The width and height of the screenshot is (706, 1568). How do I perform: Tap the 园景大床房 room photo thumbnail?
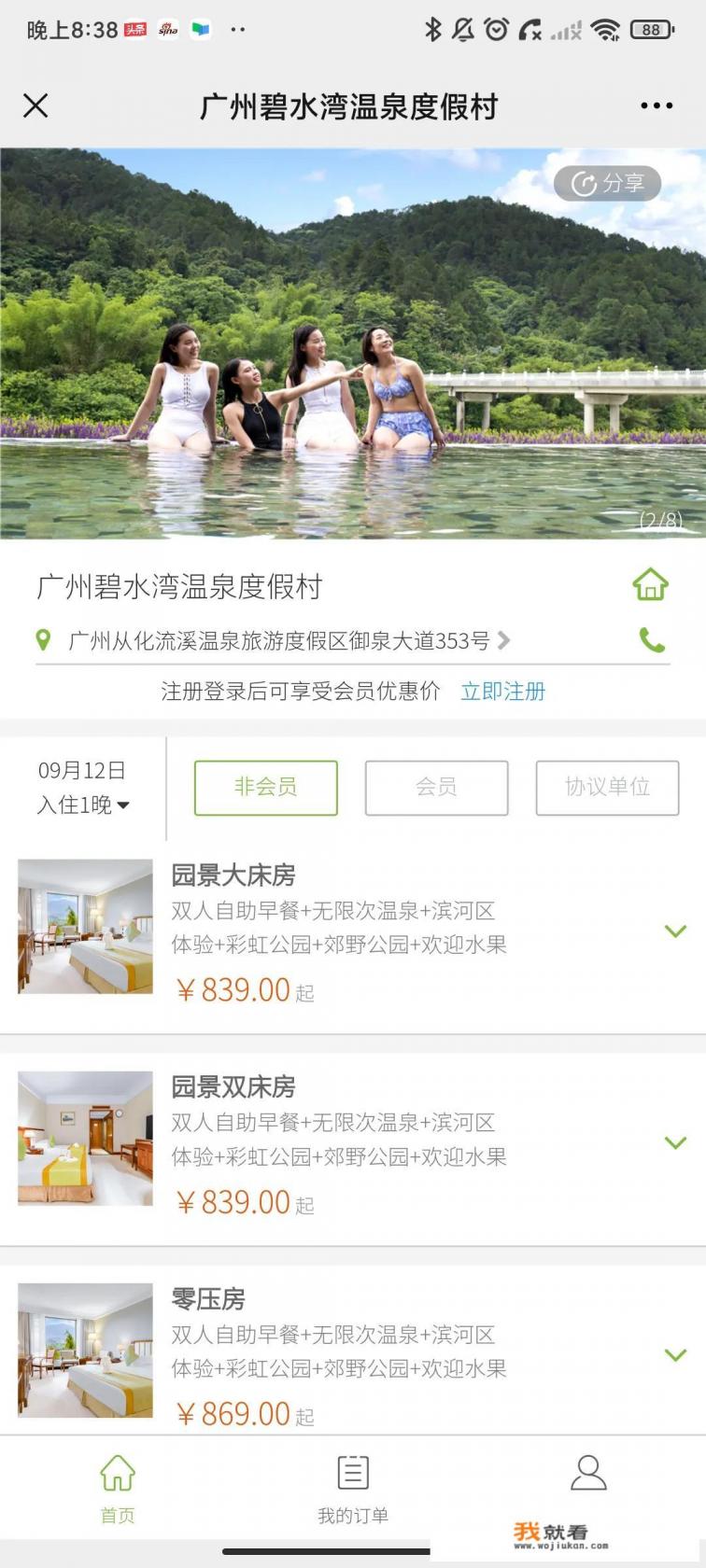[84, 927]
